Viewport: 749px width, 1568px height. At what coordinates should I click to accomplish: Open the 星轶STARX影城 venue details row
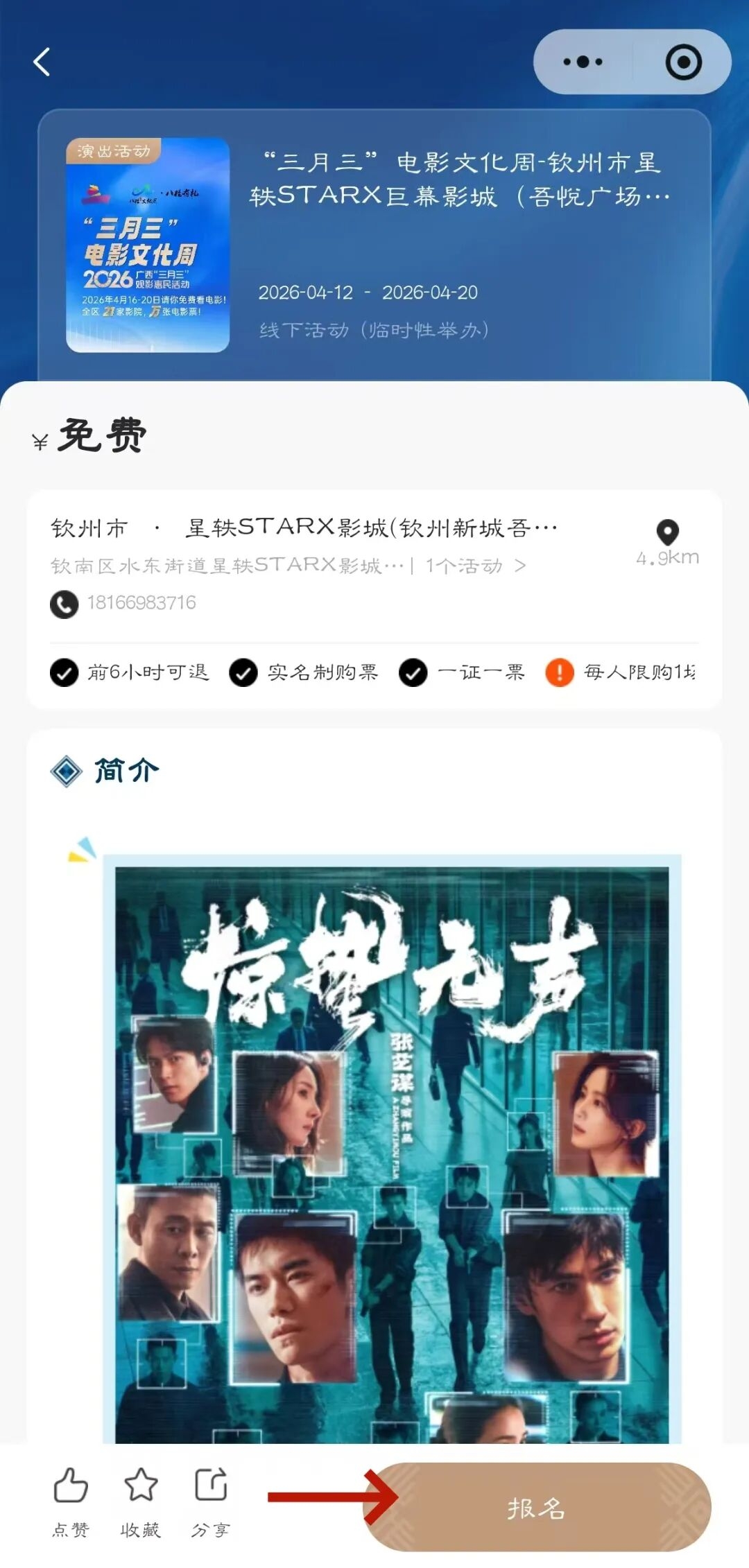pos(305,546)
